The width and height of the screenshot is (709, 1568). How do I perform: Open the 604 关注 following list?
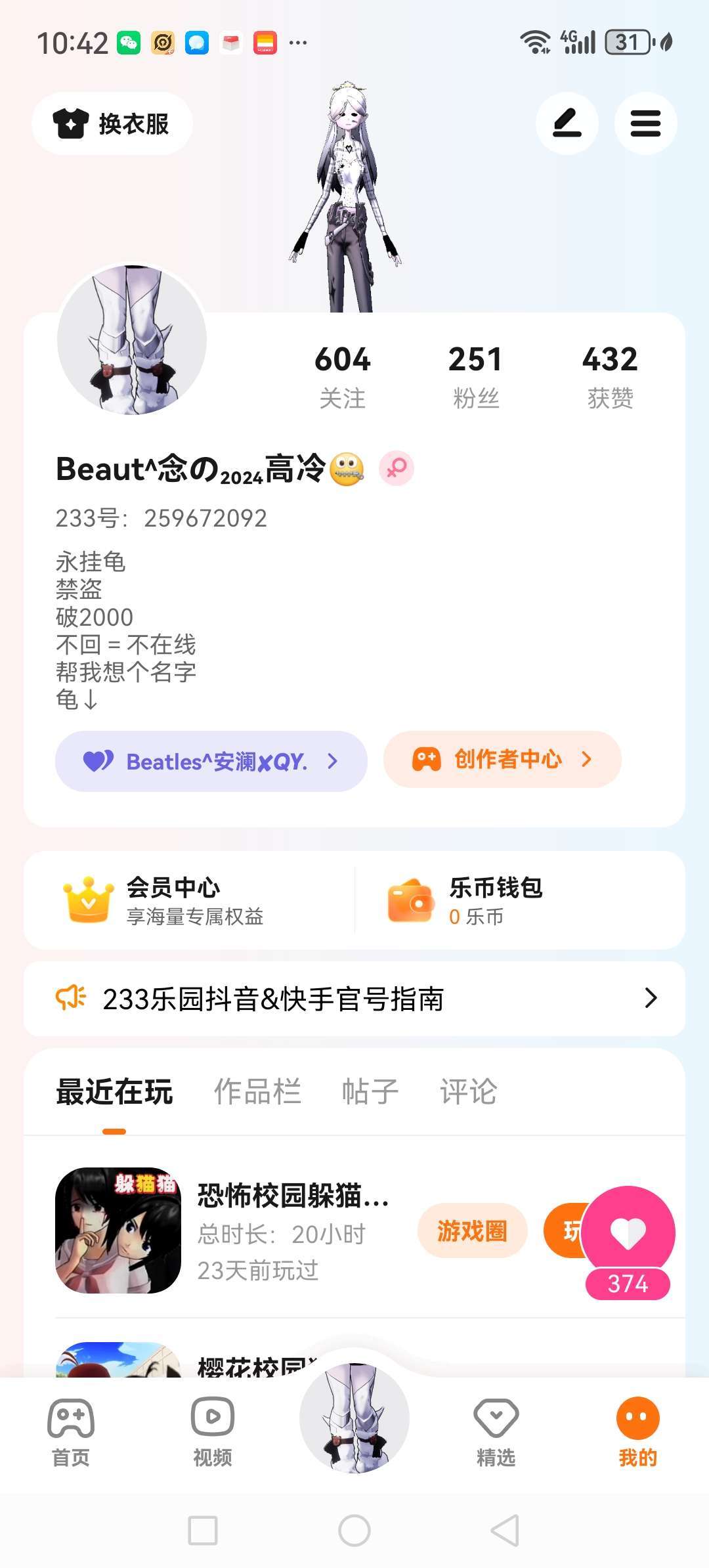coord(343,377)
